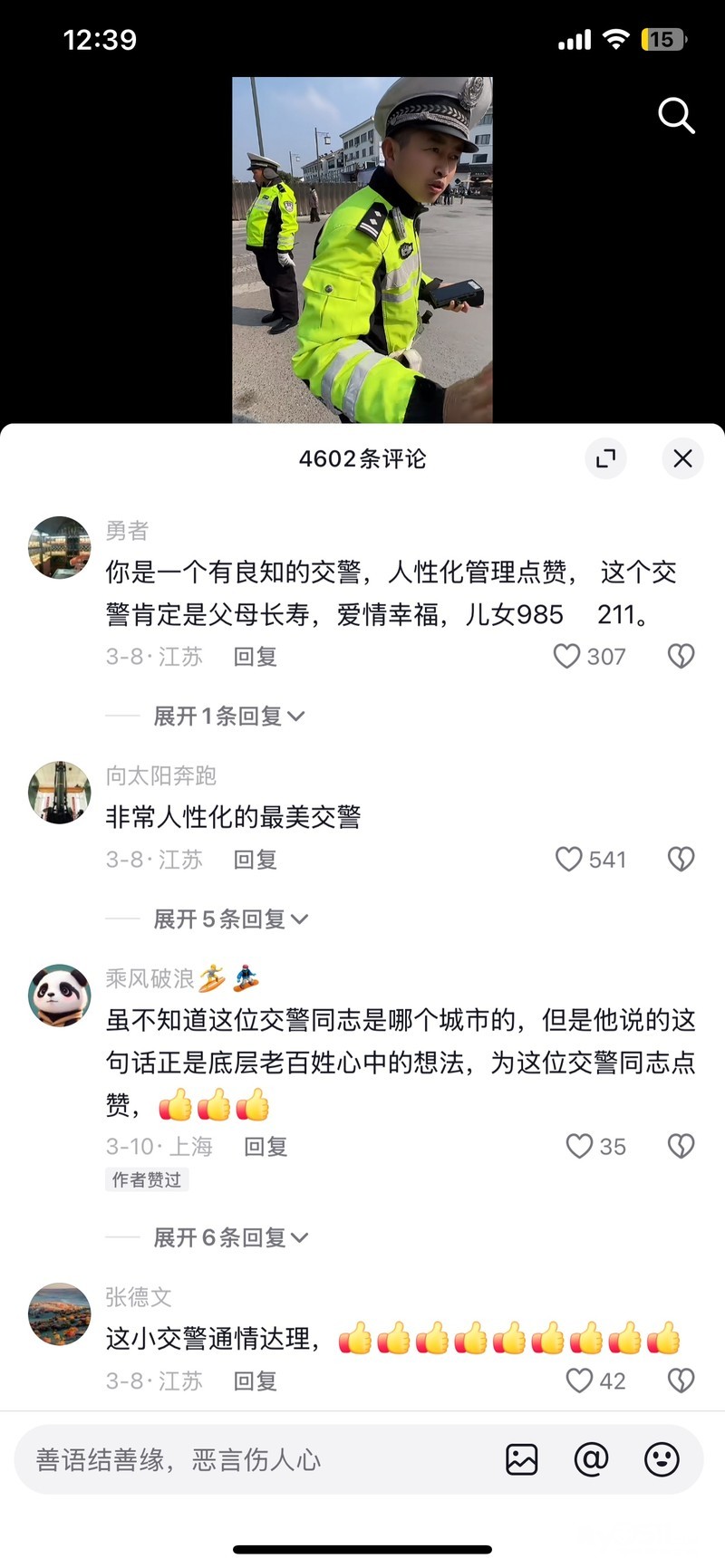Reply to 张德文's comment
The width and height of the screenshot is (725, 1568).
pyautogui.click(x=255, y=1381)
